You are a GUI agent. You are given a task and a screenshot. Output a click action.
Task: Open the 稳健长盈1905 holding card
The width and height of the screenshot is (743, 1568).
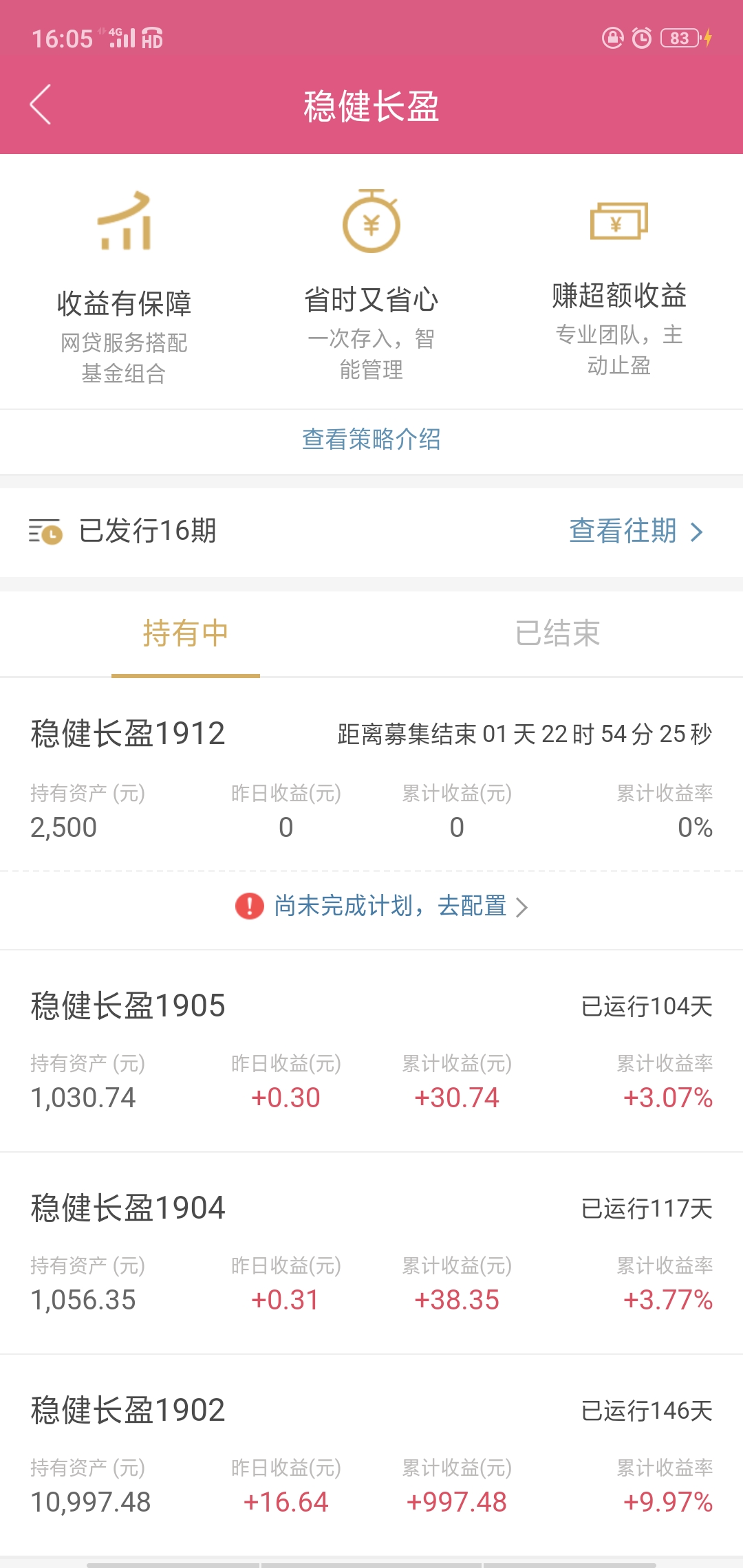[371, 1052]
